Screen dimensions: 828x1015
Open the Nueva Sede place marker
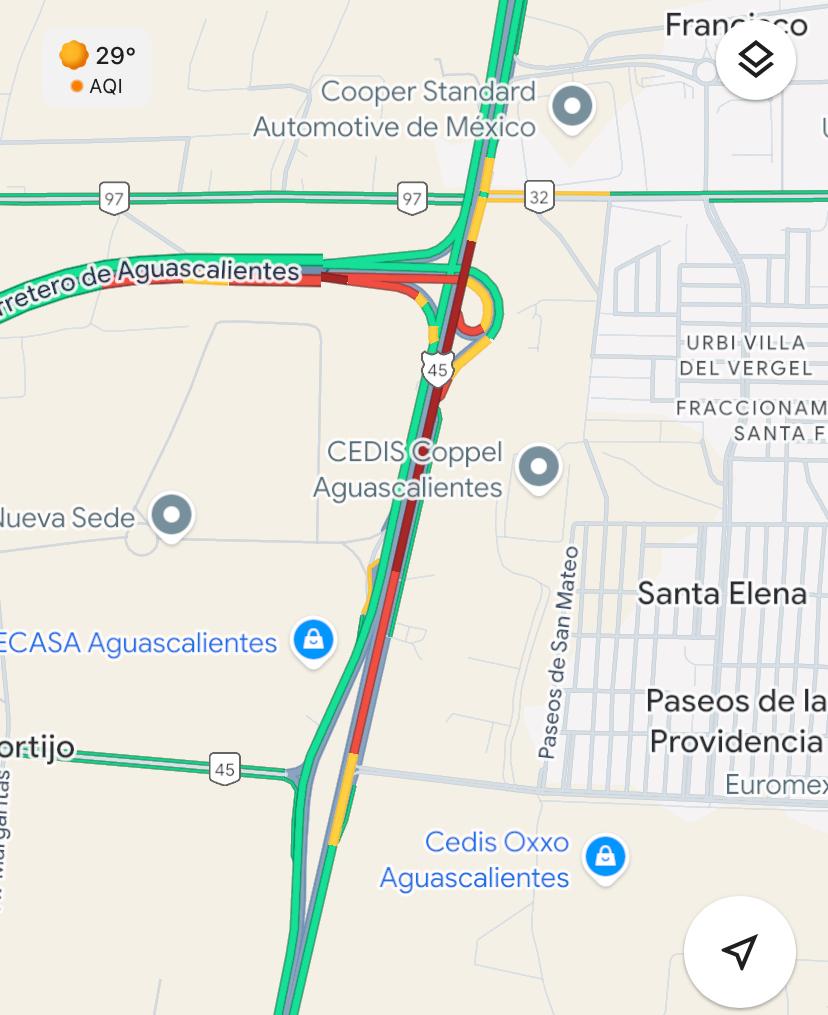[172, 516]
